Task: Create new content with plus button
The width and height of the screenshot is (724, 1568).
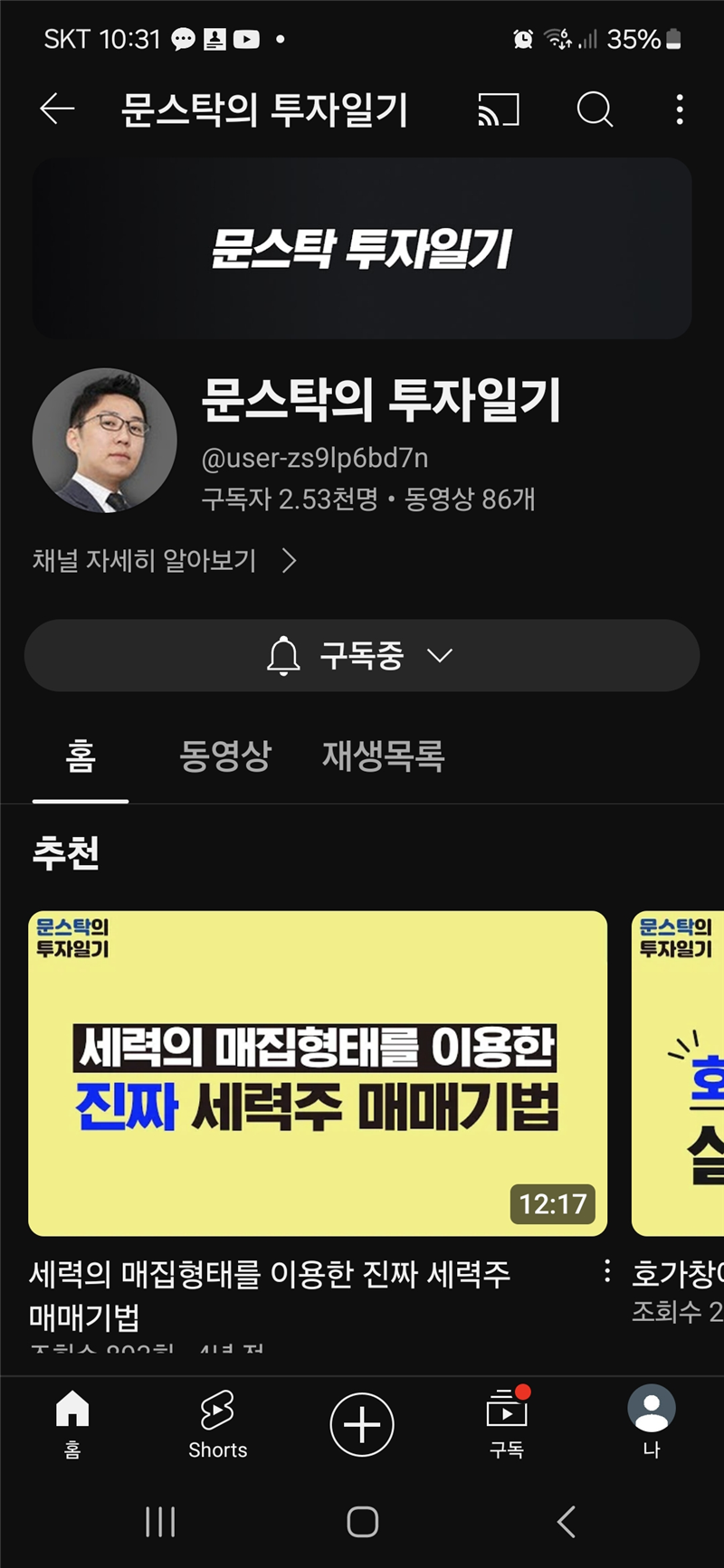Action: click(362, 1424)
